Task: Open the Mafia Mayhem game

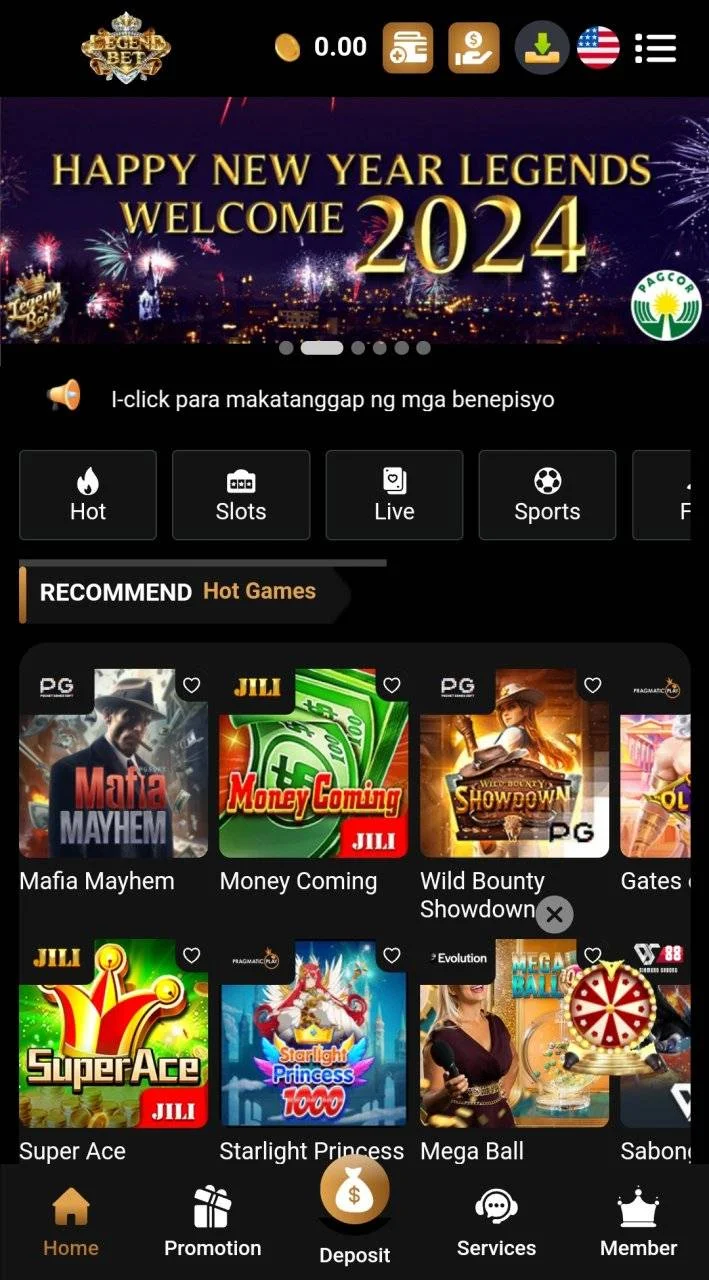Action: tap(113, 764)
